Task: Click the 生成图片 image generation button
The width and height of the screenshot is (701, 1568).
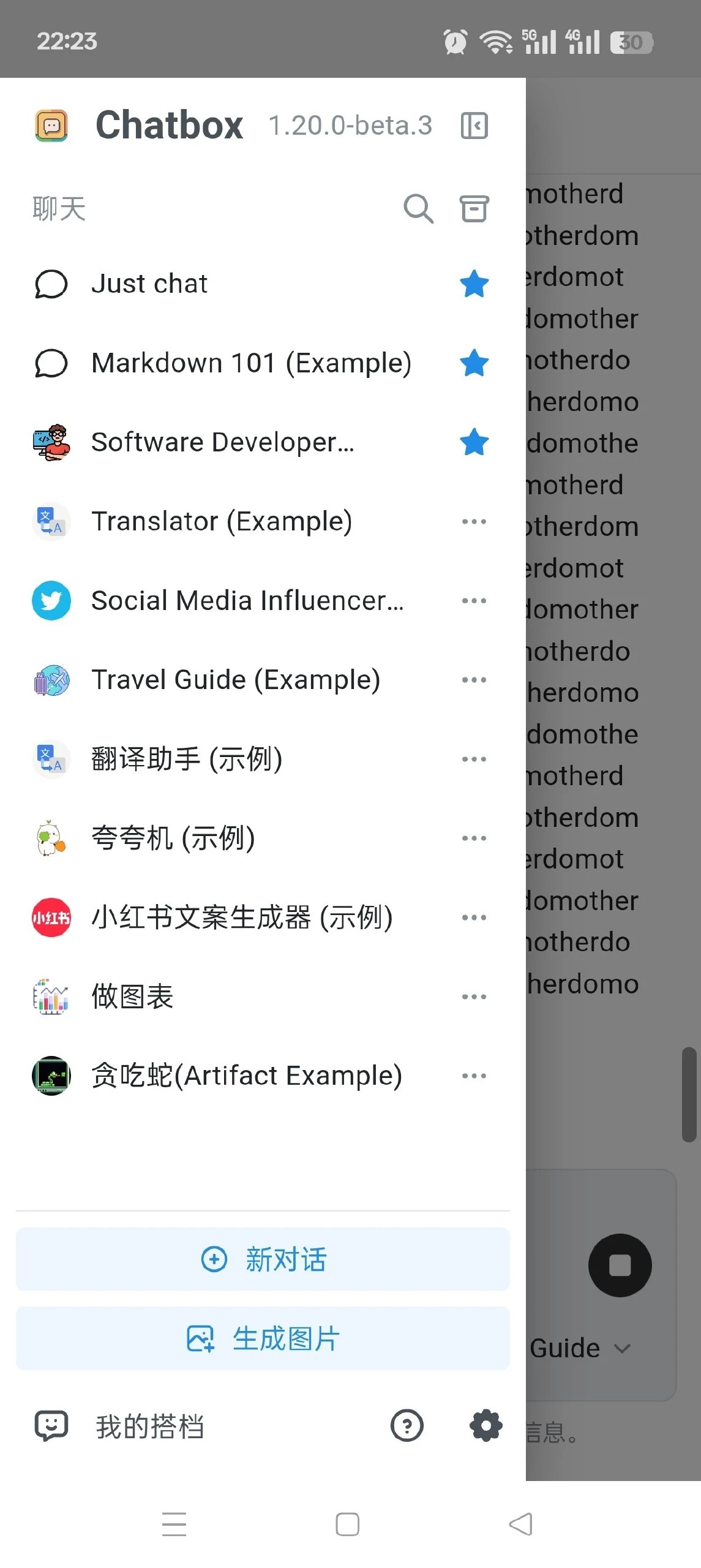Action: 261,1338
